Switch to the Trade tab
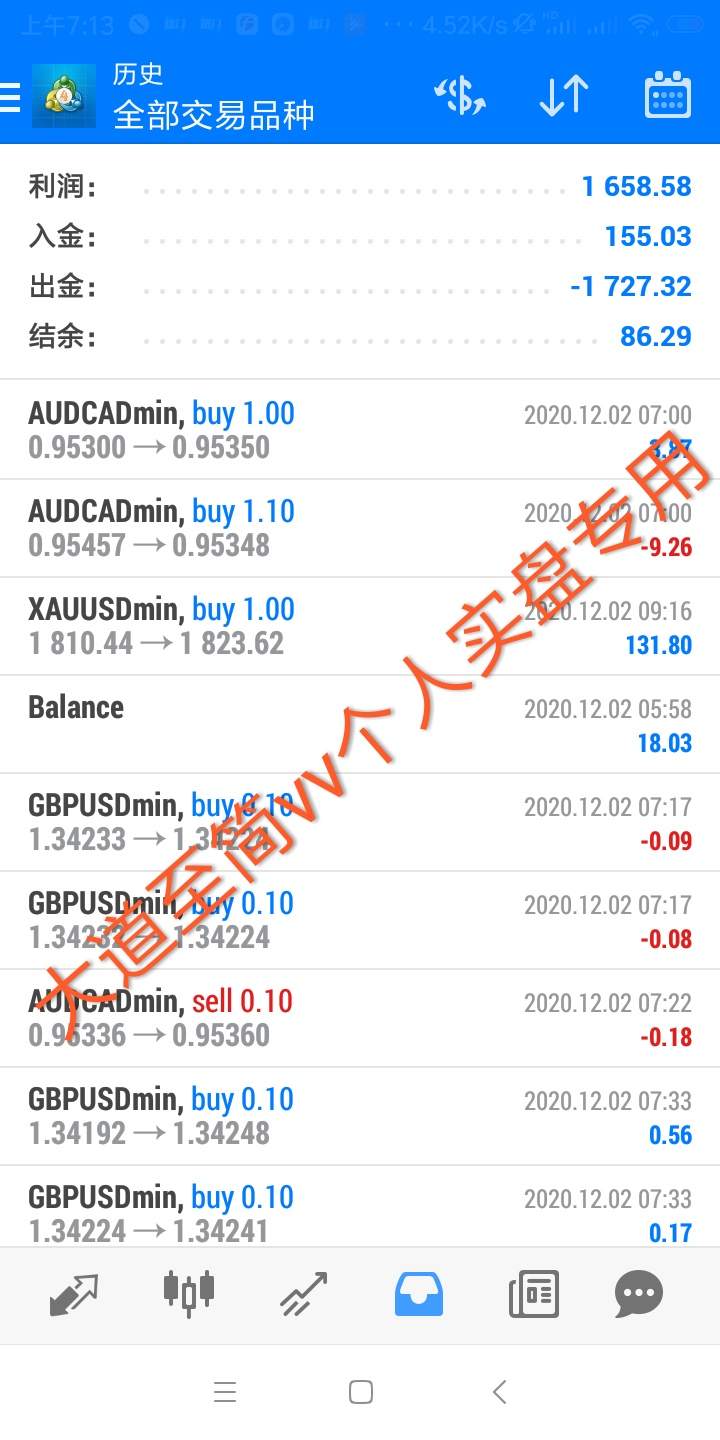Image resolution: width=720 pixels, height=1440 pixels. (x=304, y=1294)
